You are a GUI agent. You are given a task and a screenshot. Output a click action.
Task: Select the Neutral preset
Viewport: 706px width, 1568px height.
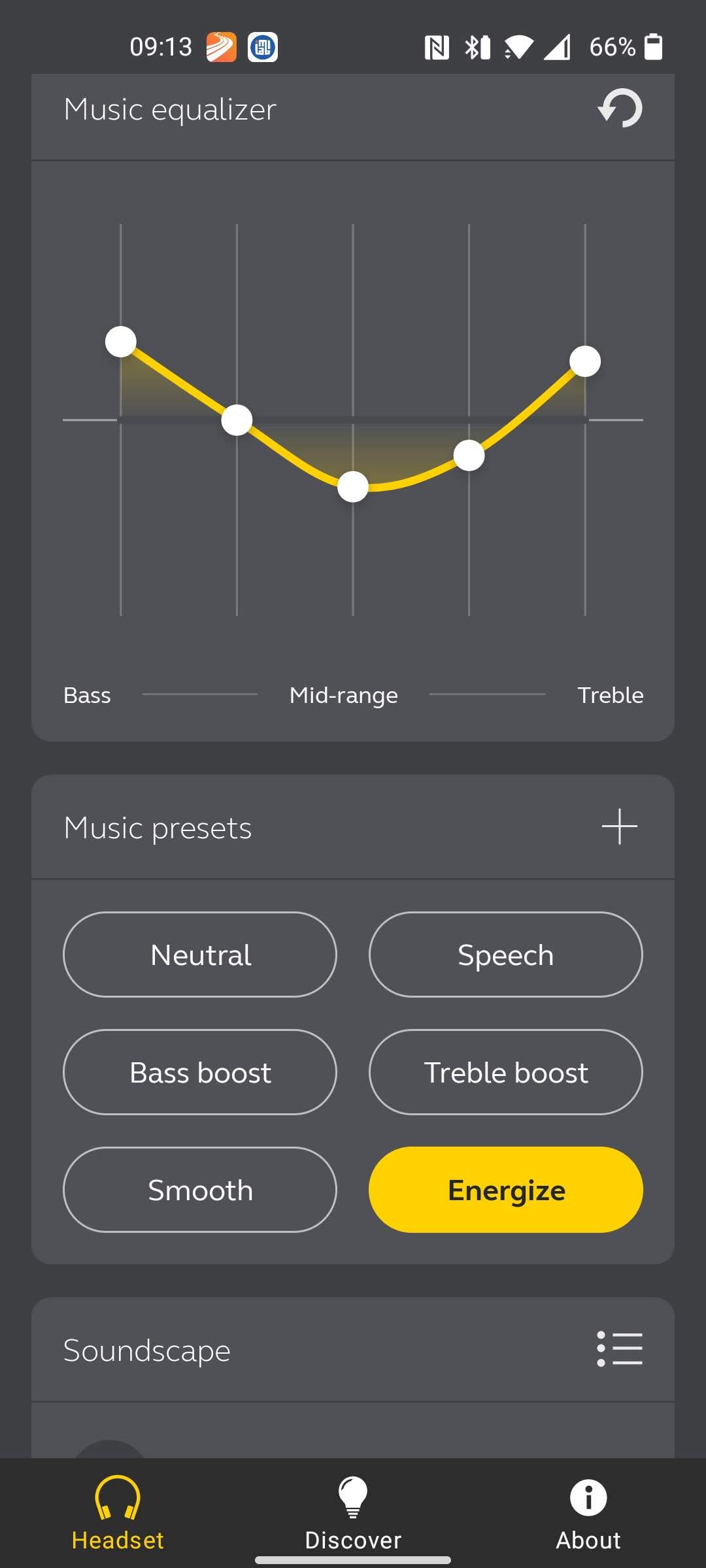click(200, 955)
